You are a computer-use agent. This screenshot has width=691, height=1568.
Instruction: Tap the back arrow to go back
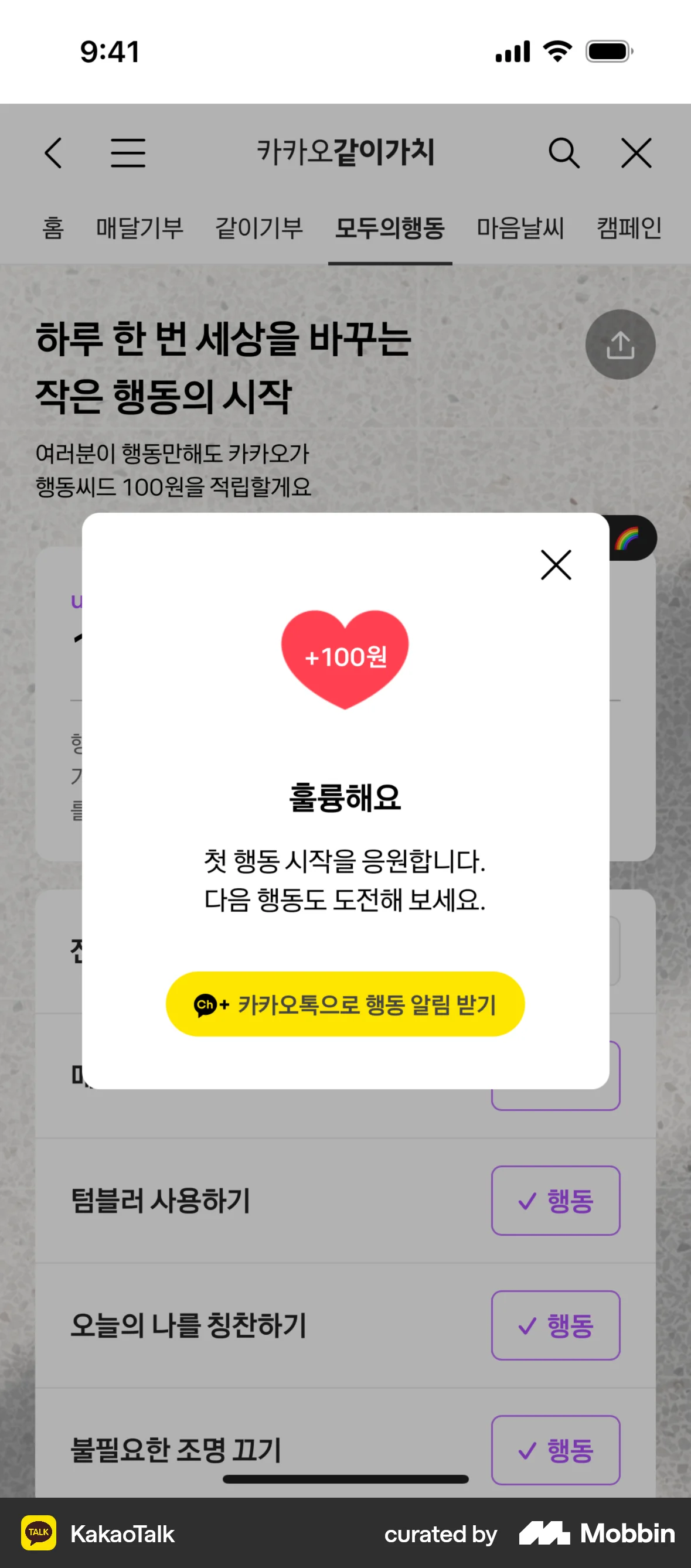(x=53, y=154)
